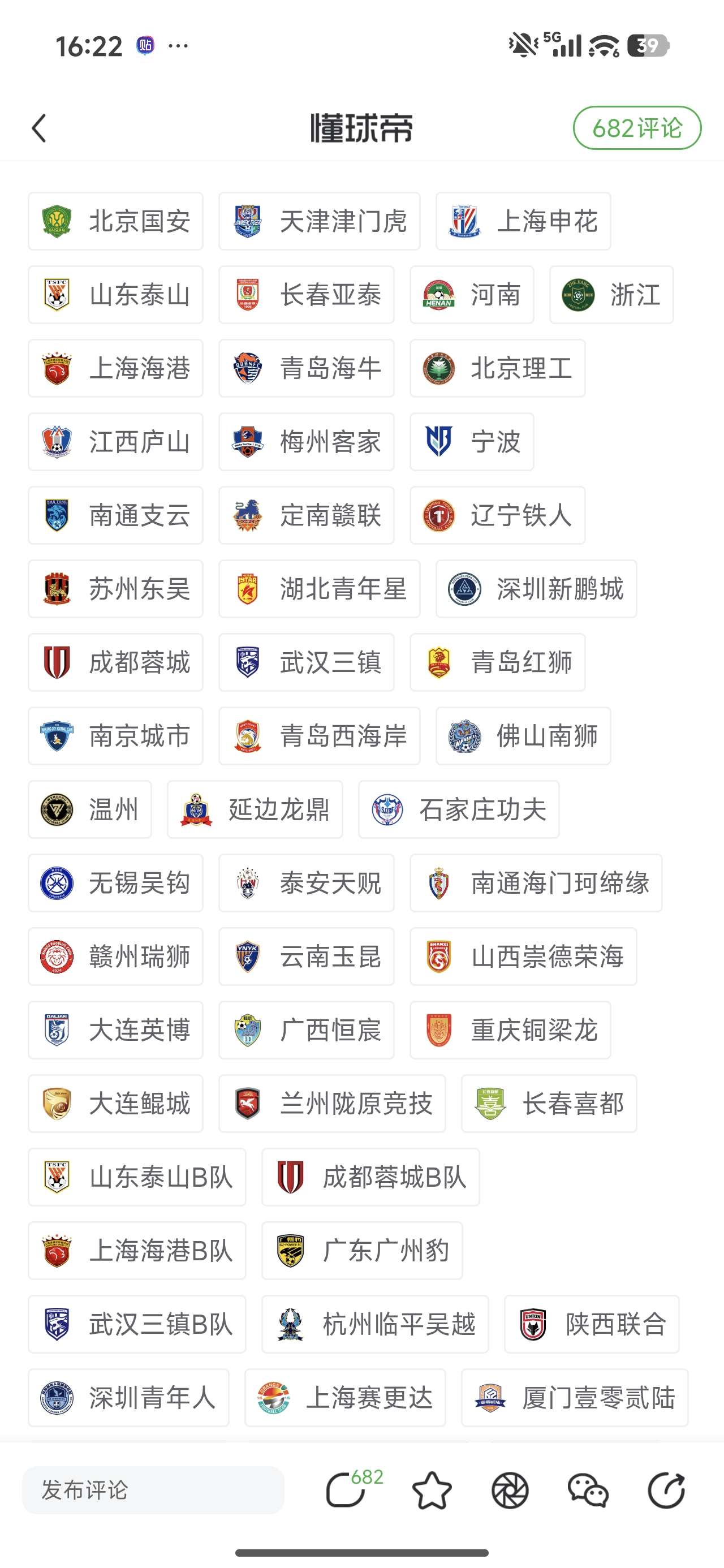The height and width of the screenshot is (1568, 724).
Task: Tap the 发布评论 comment input field
Action: coord(152,1490)
